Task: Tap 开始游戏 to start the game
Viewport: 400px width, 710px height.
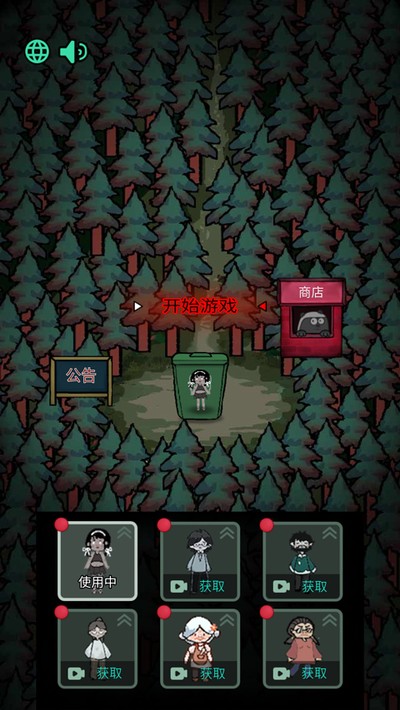Action: point(200,307)
